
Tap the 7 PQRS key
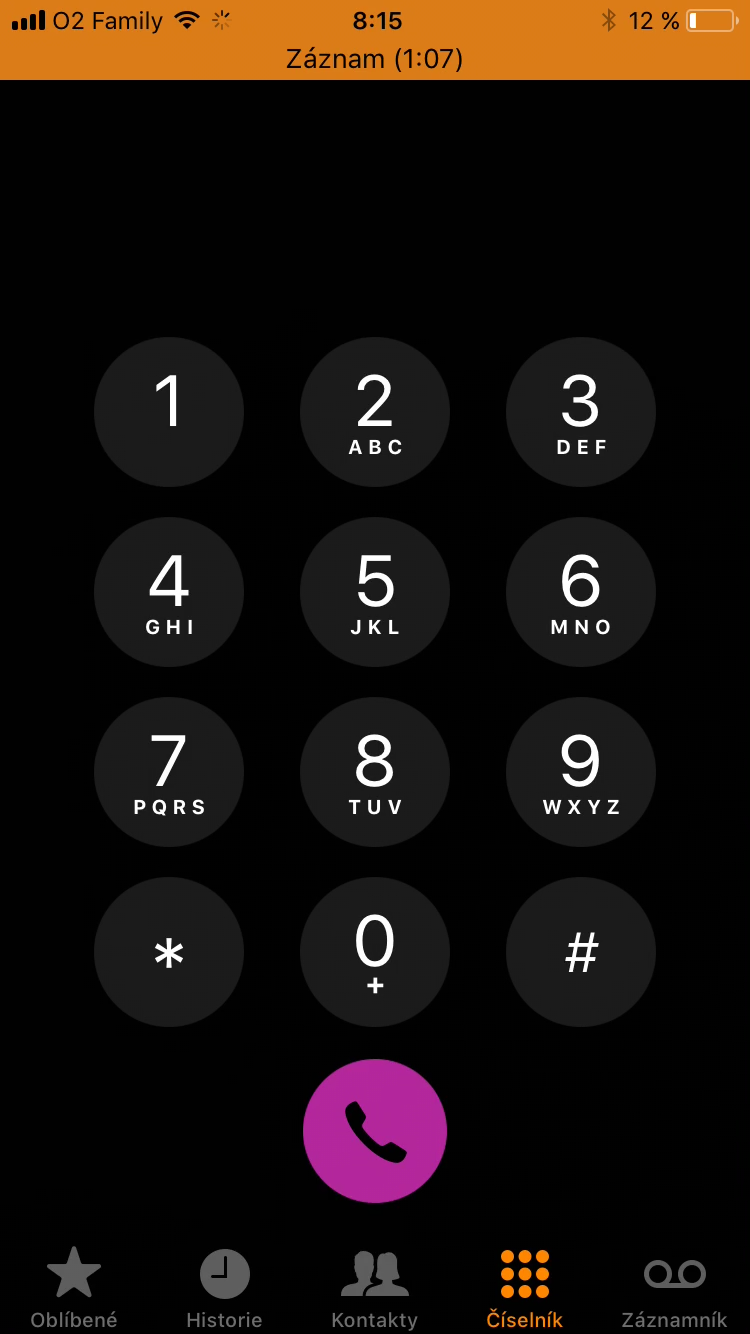pyautogui.click(x=169, y=772)
